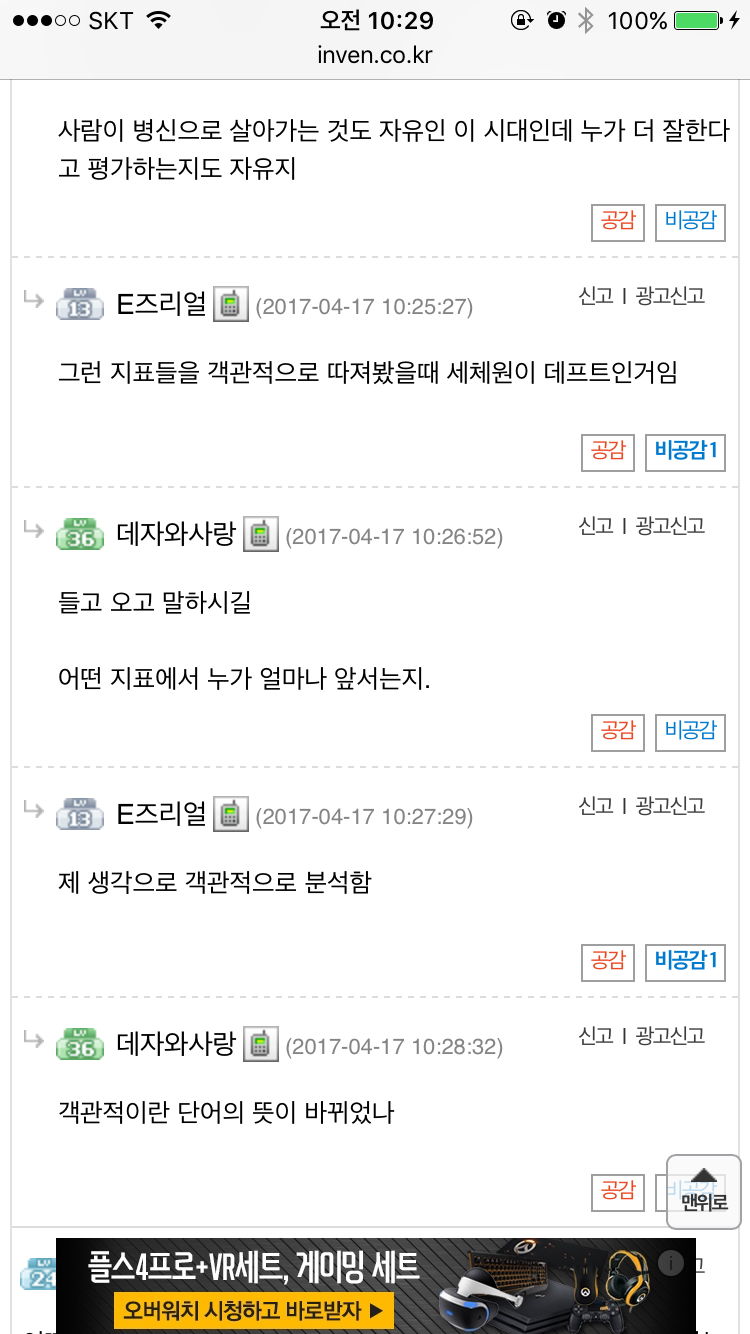Report 데자와사랑's 10:26:52 comment via 신고
Viewport: 750px width, 1334px height.
pos(596,526)
